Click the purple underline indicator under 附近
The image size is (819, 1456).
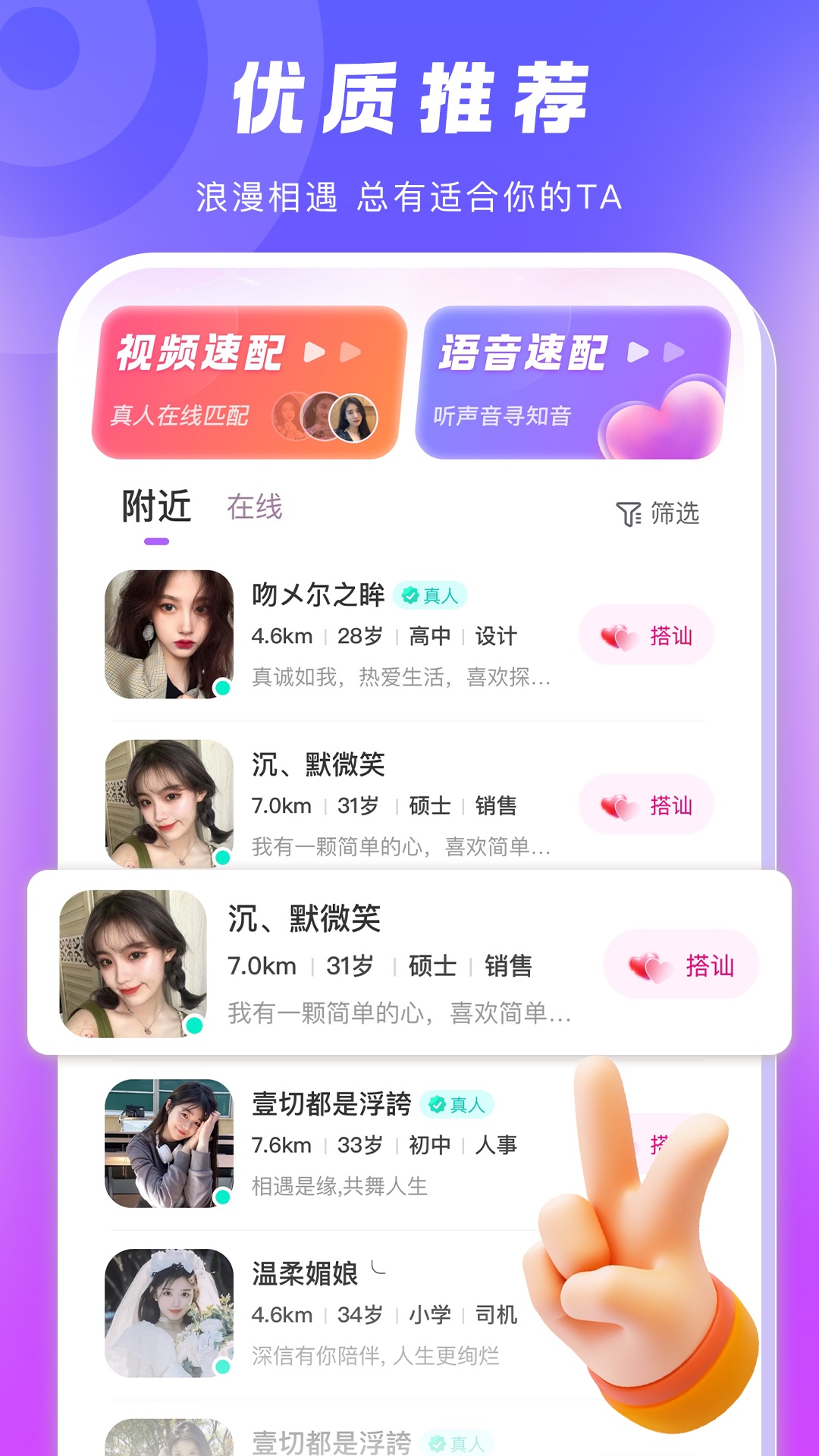155,539
